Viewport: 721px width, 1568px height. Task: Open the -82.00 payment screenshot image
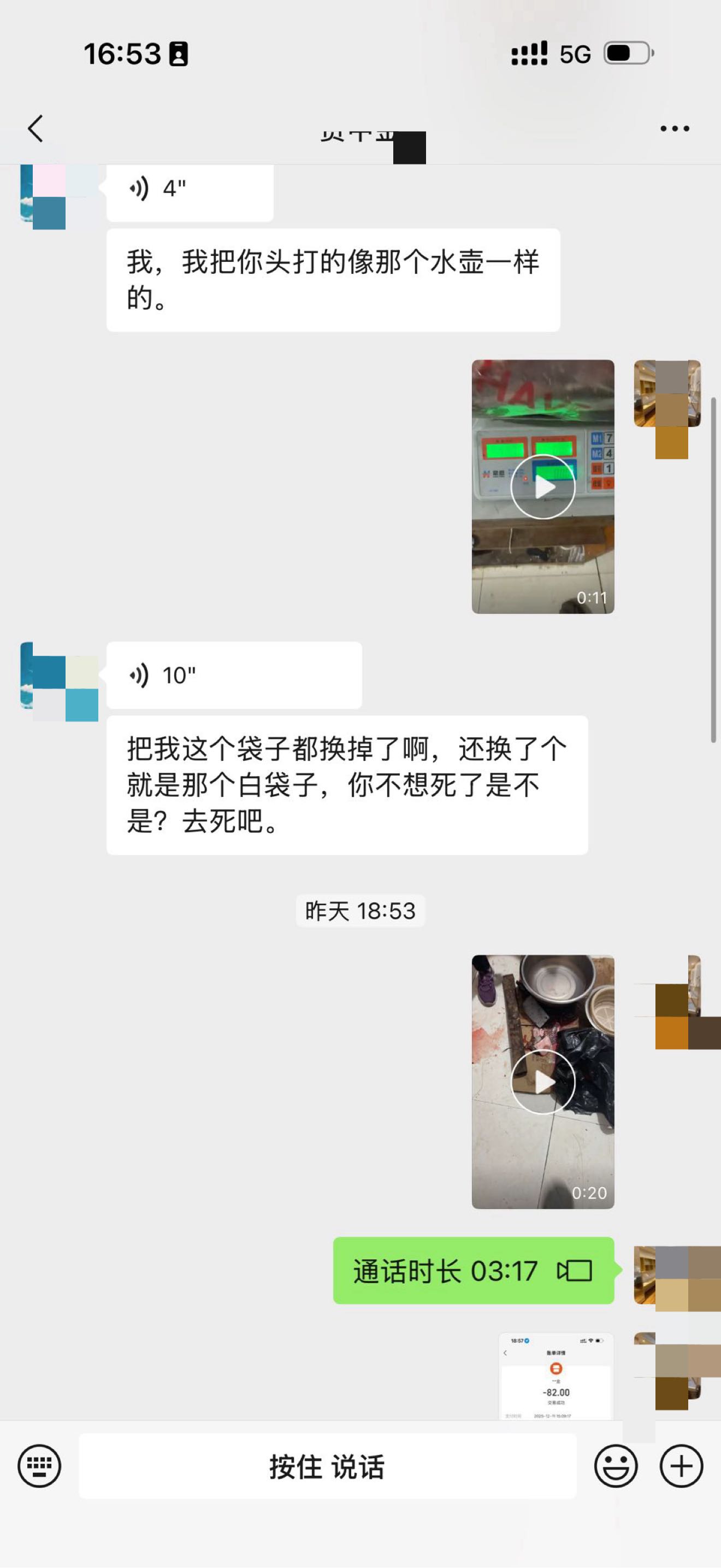click(555, 1377)
